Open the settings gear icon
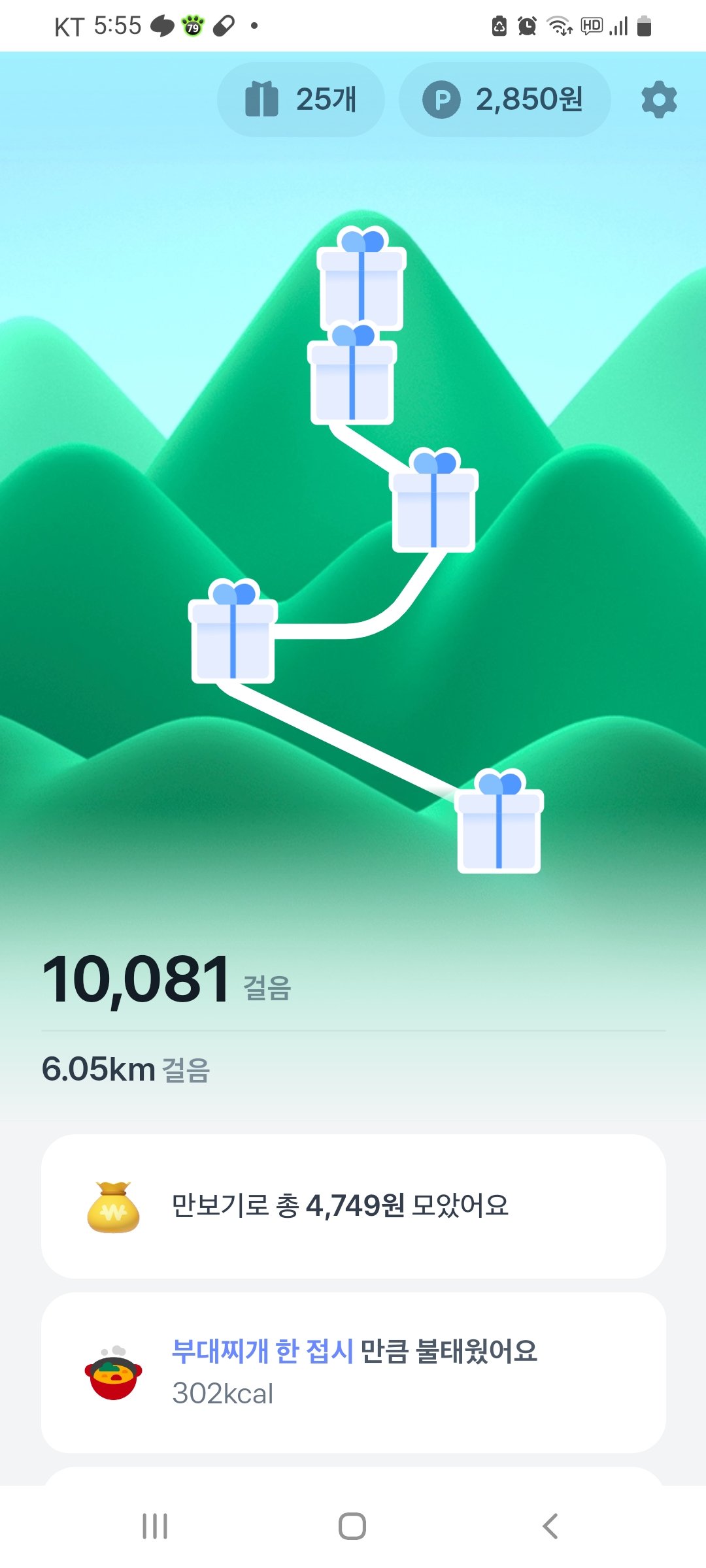This screenshot has width=706, height=1568. tap(659, 100)
